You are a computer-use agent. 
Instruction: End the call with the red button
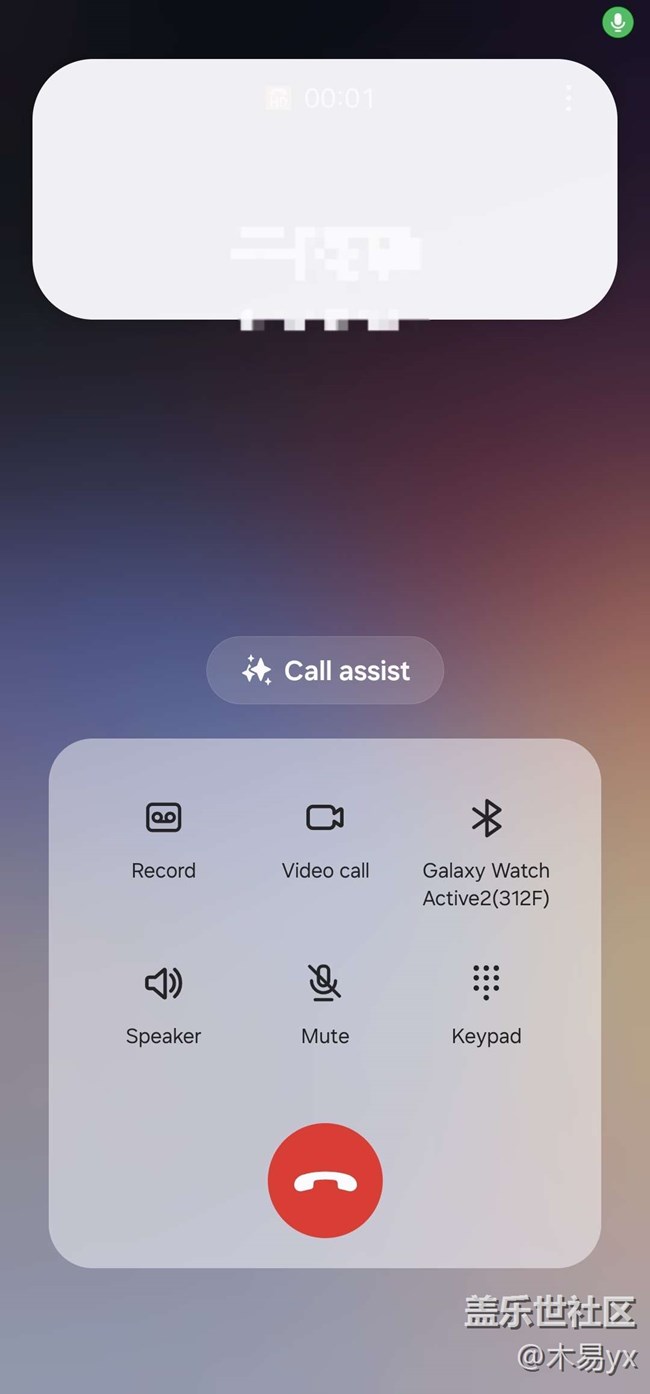click(x=325, y=1181)
